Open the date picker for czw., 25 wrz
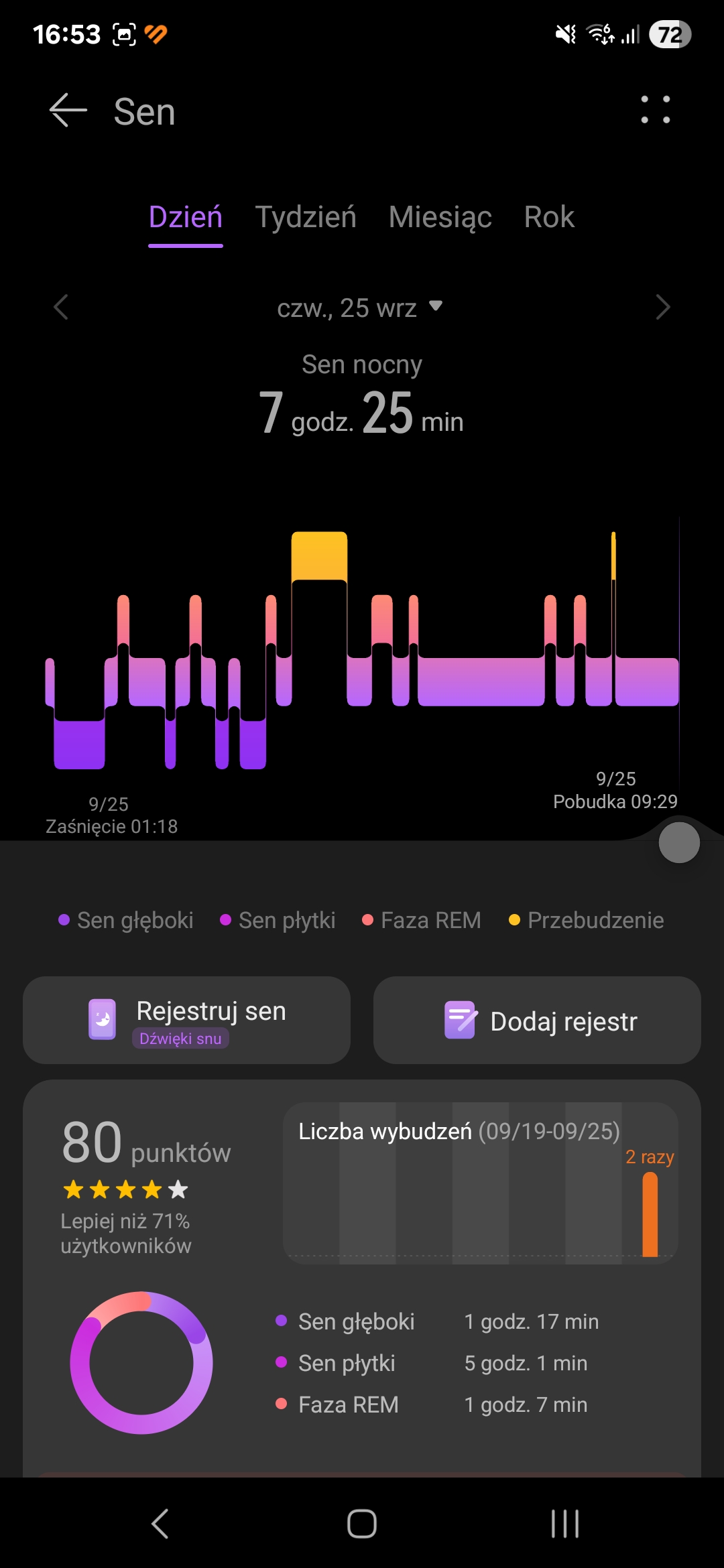Viewport: 724px width, 1568px height. pos(361,308)
